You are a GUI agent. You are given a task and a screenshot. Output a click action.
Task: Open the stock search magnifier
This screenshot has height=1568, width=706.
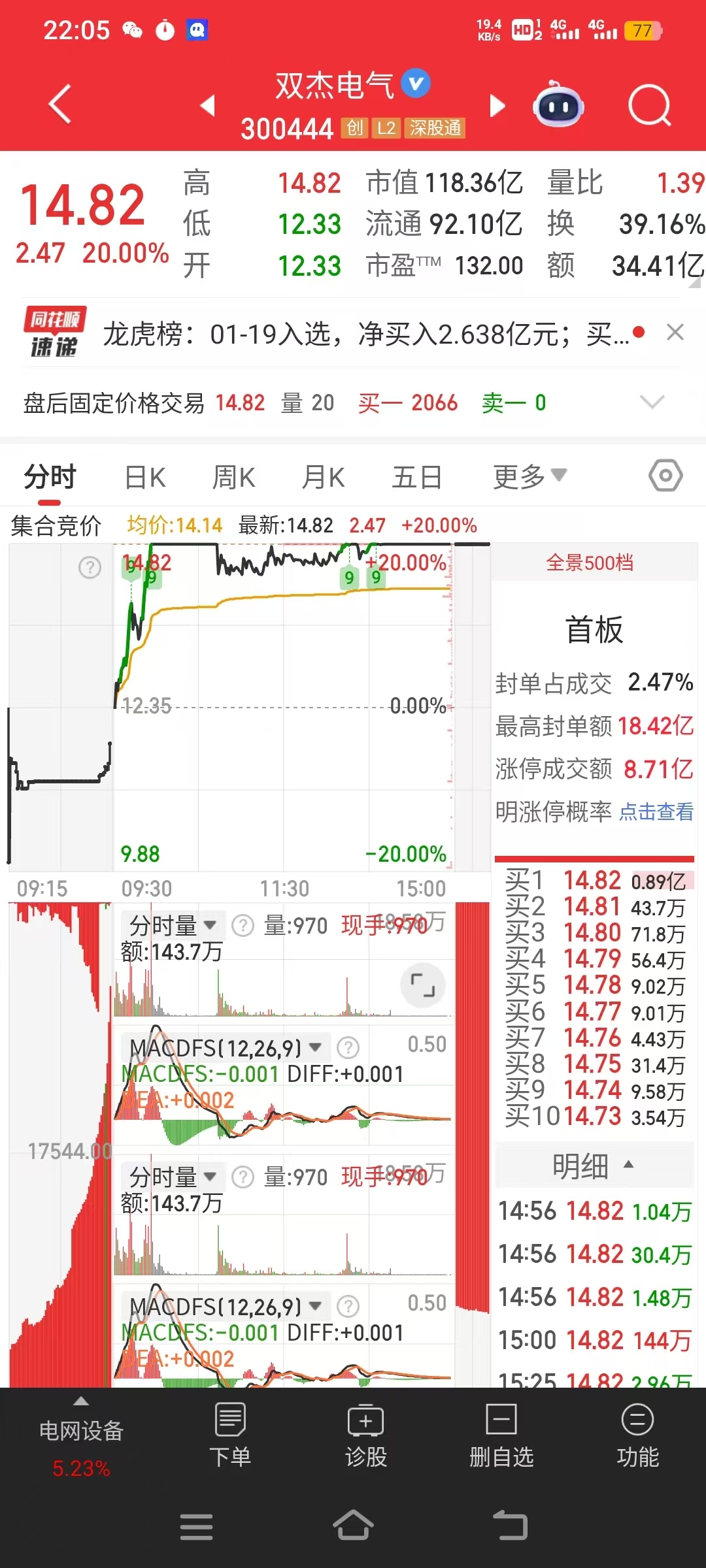pos(650,105)
